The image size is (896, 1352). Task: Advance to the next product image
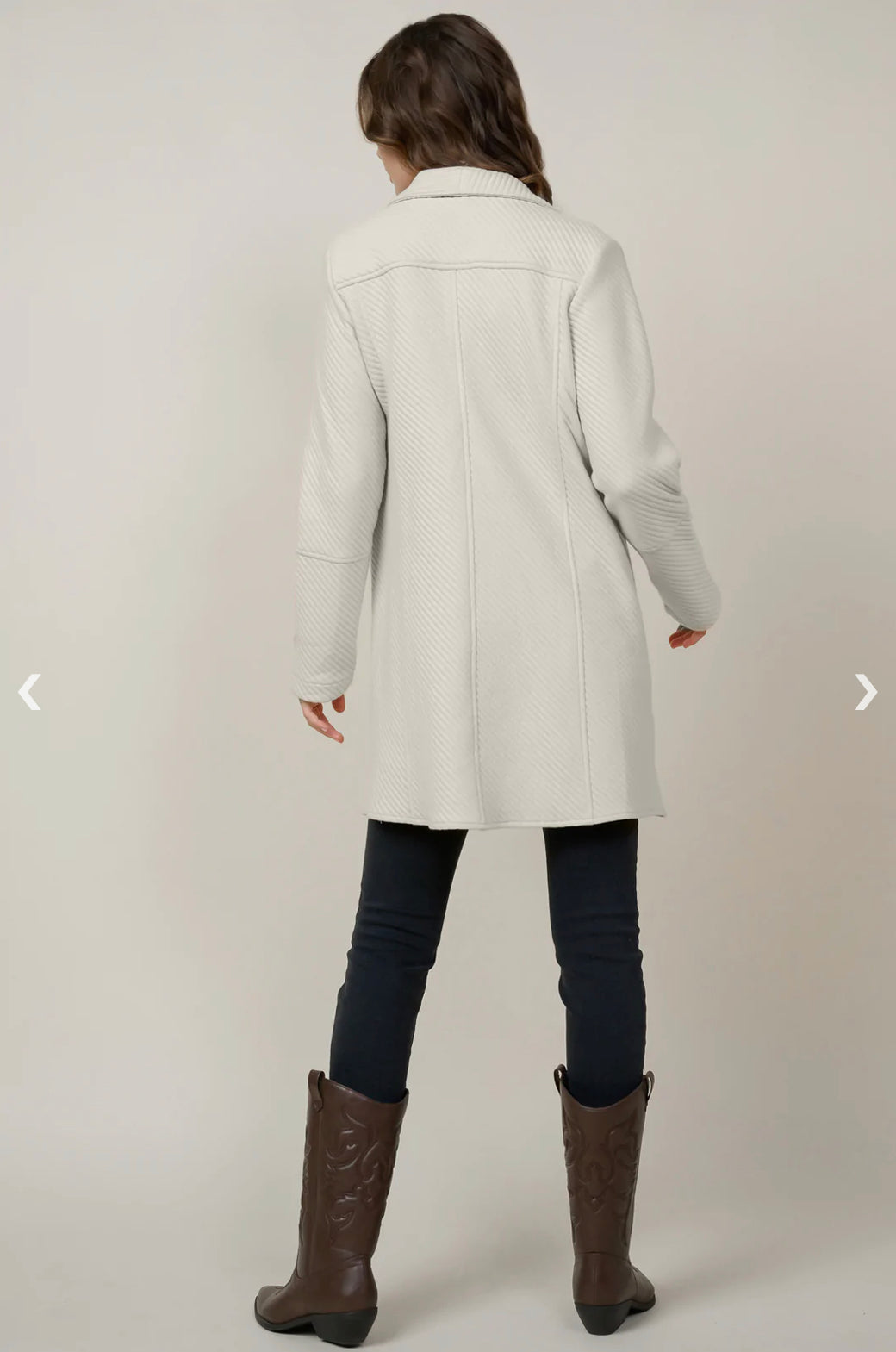coord(865,692)
